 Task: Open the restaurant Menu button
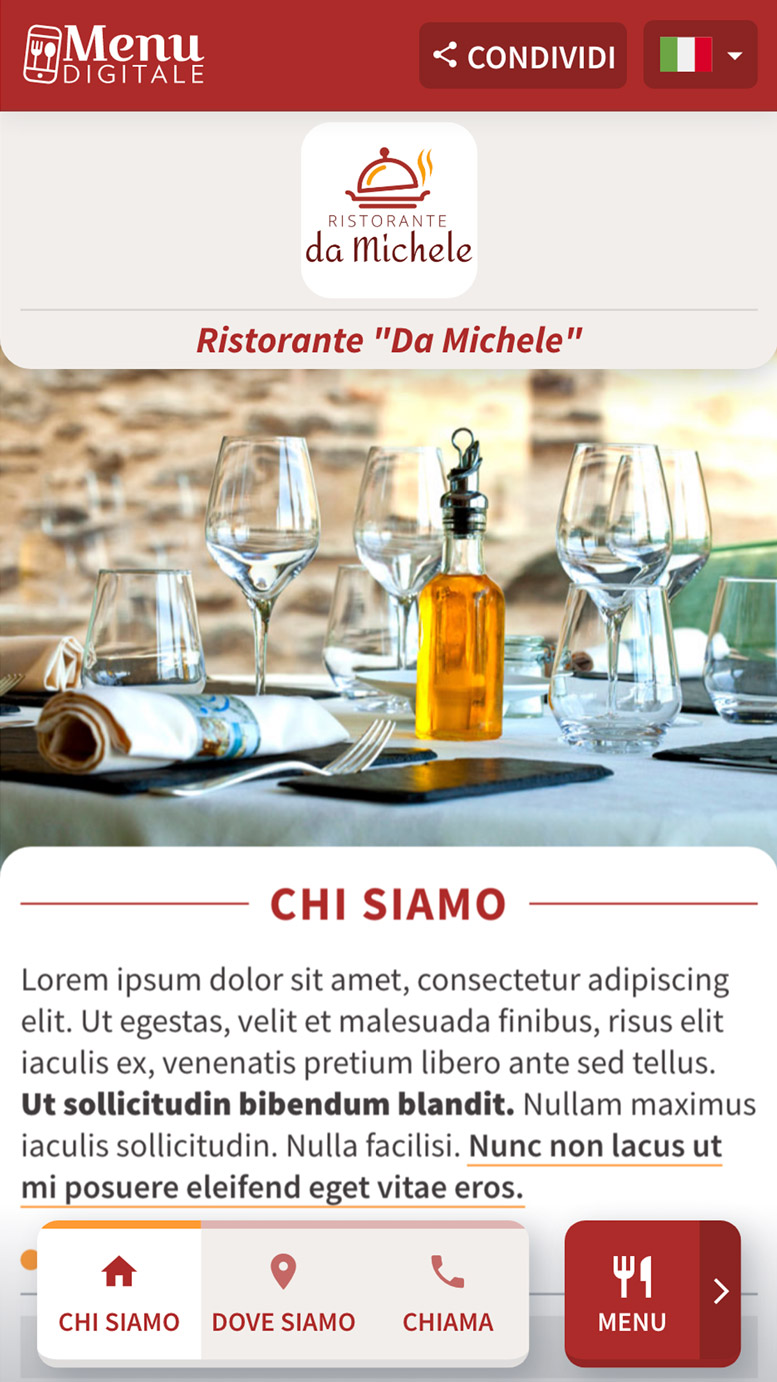point(632,1294)
